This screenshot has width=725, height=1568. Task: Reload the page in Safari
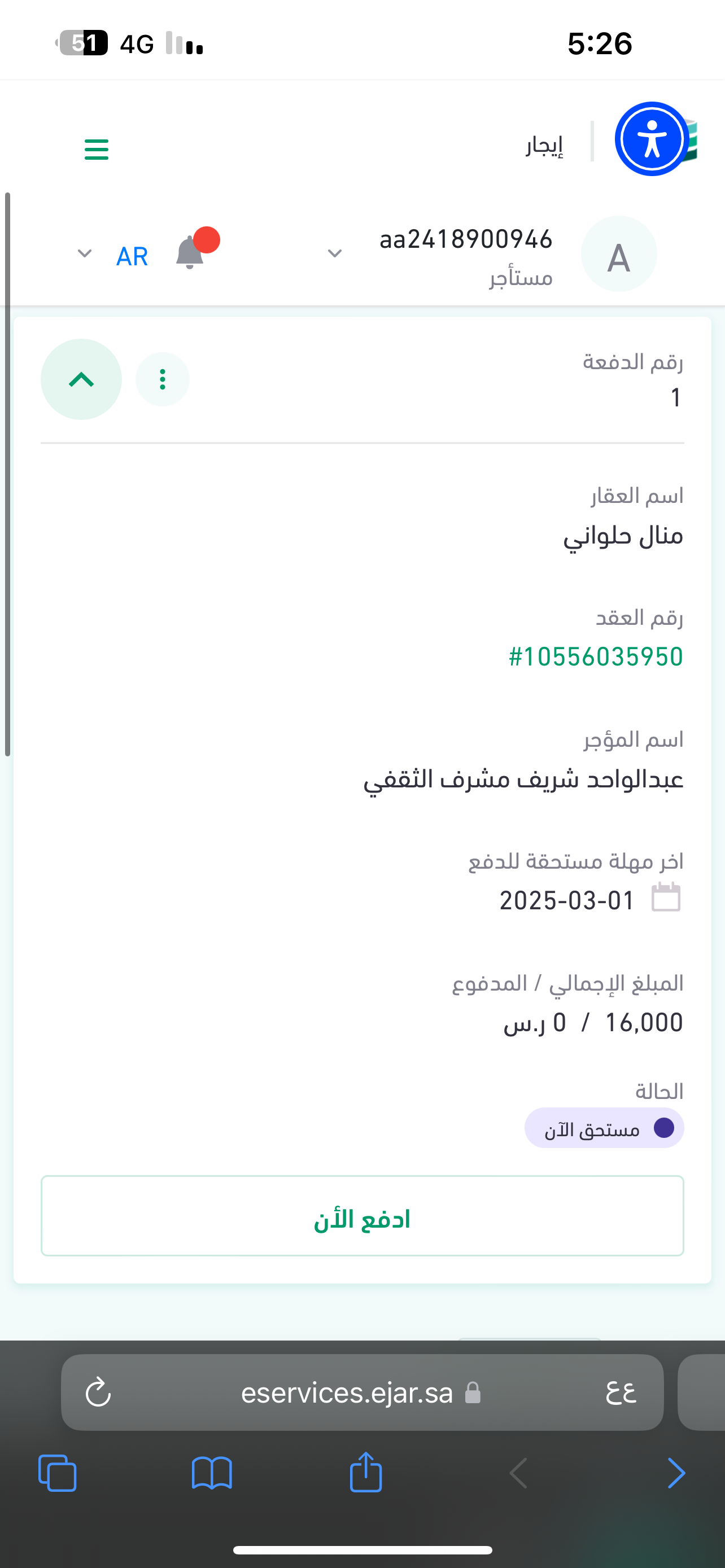[x=98, y=1392]
